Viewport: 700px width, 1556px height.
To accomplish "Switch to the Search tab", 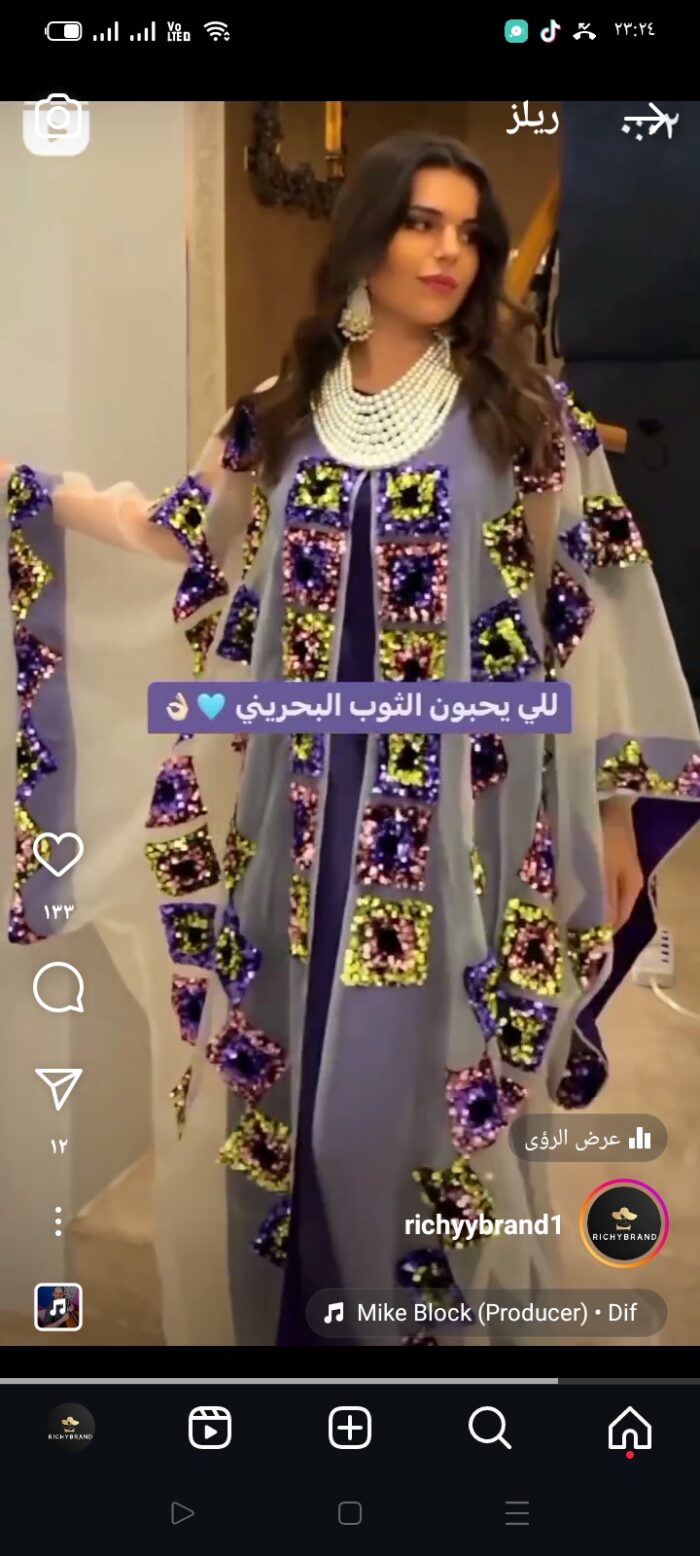I will click(x=490, y=1428).
